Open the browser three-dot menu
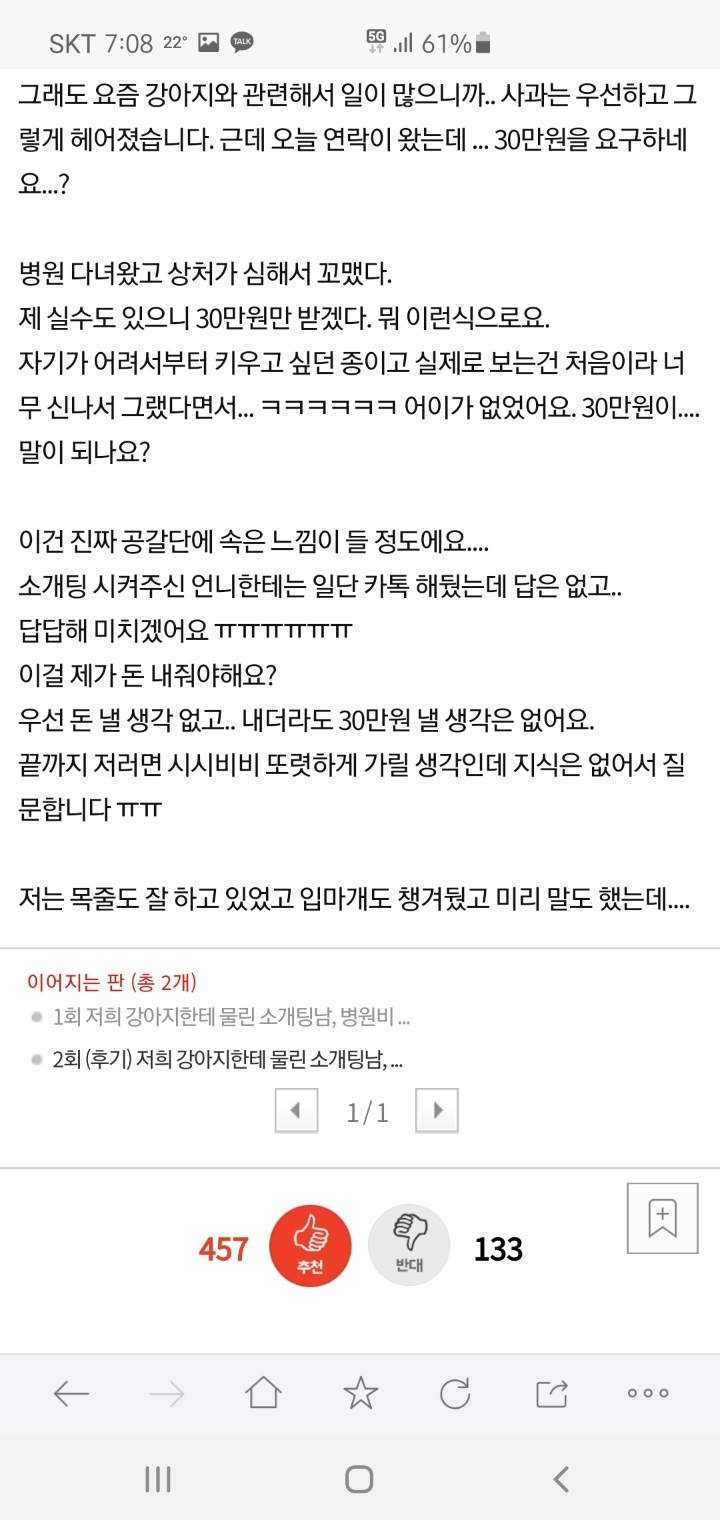The height and width of the screenshot is (1520, 720). pyautogui.click(x=648, y=1393)
